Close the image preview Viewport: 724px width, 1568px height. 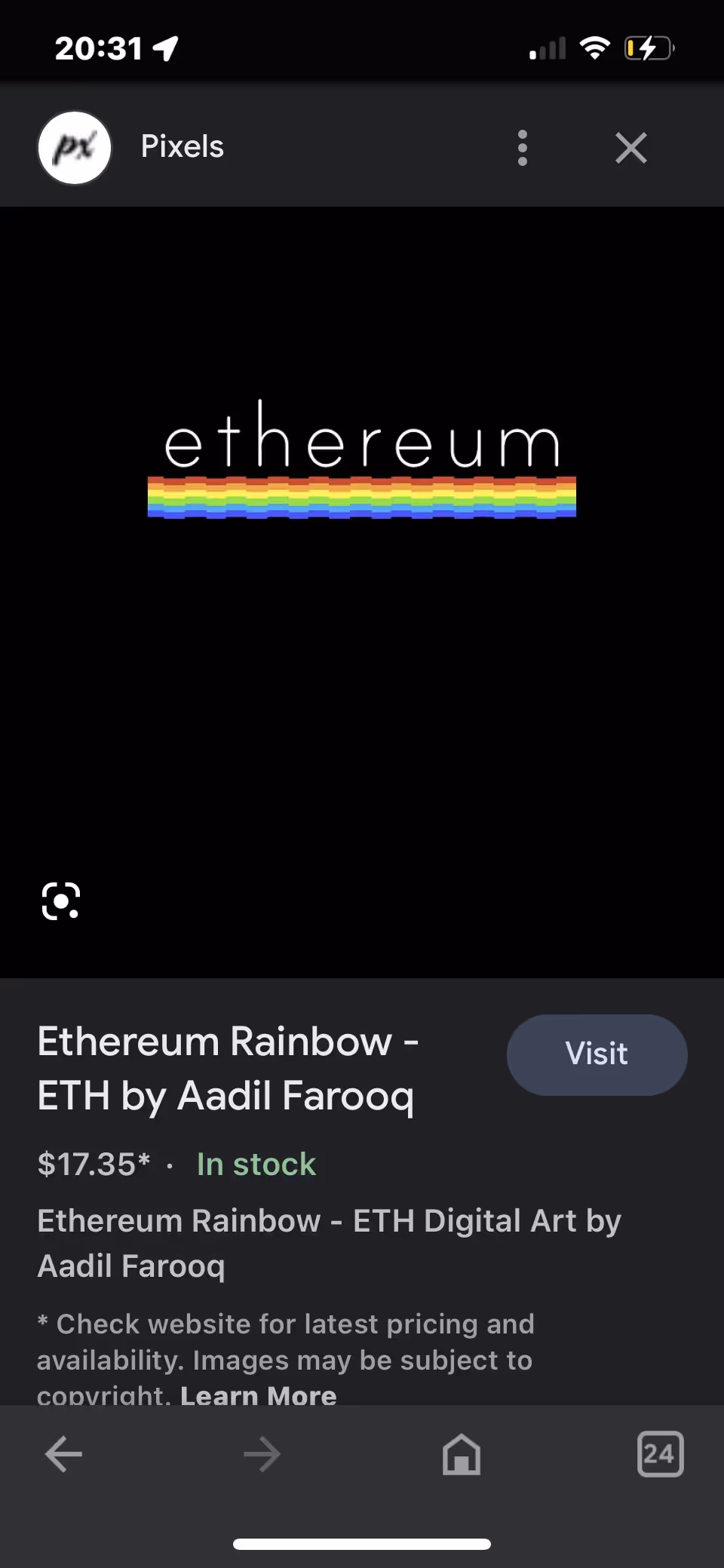(630, 148)
